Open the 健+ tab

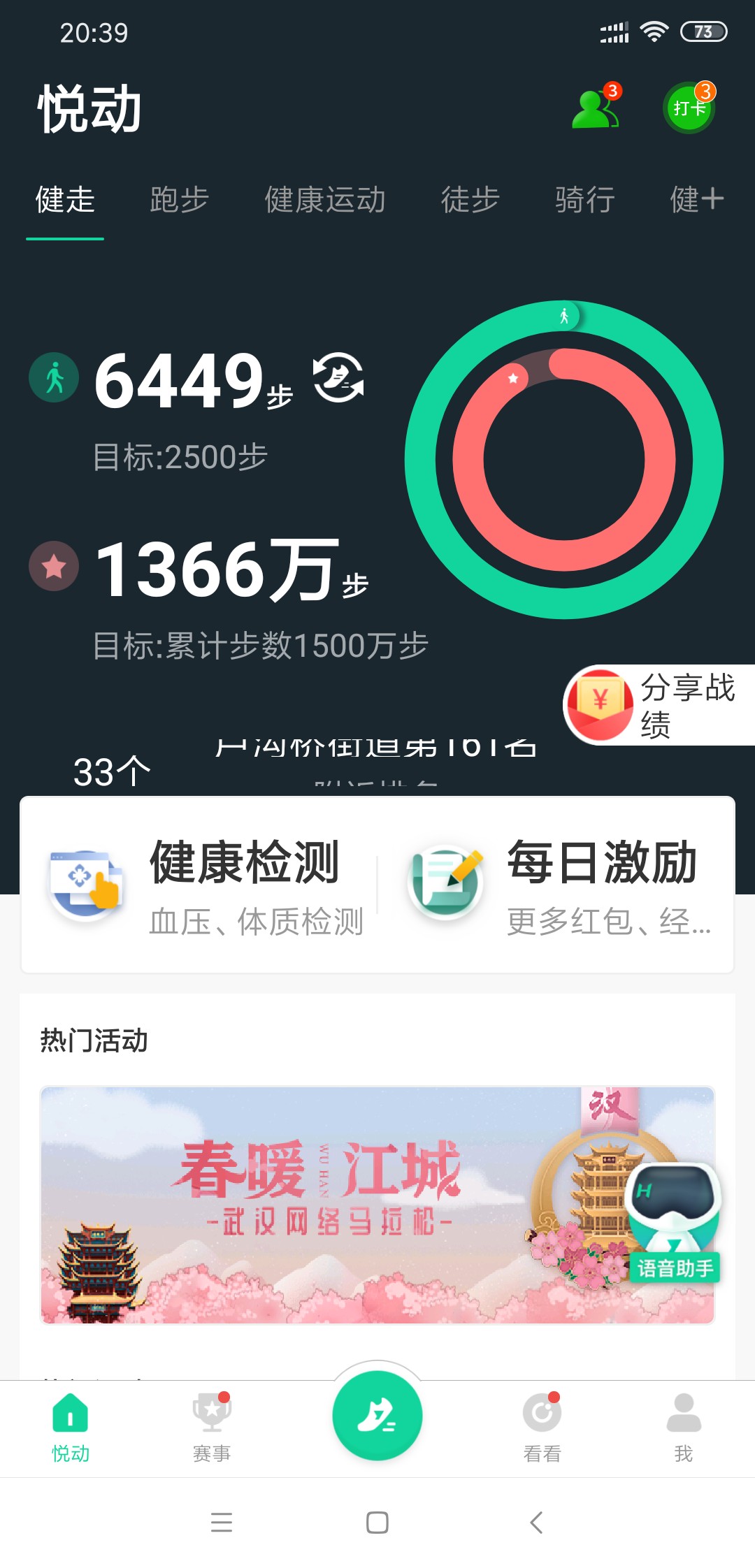697,200
